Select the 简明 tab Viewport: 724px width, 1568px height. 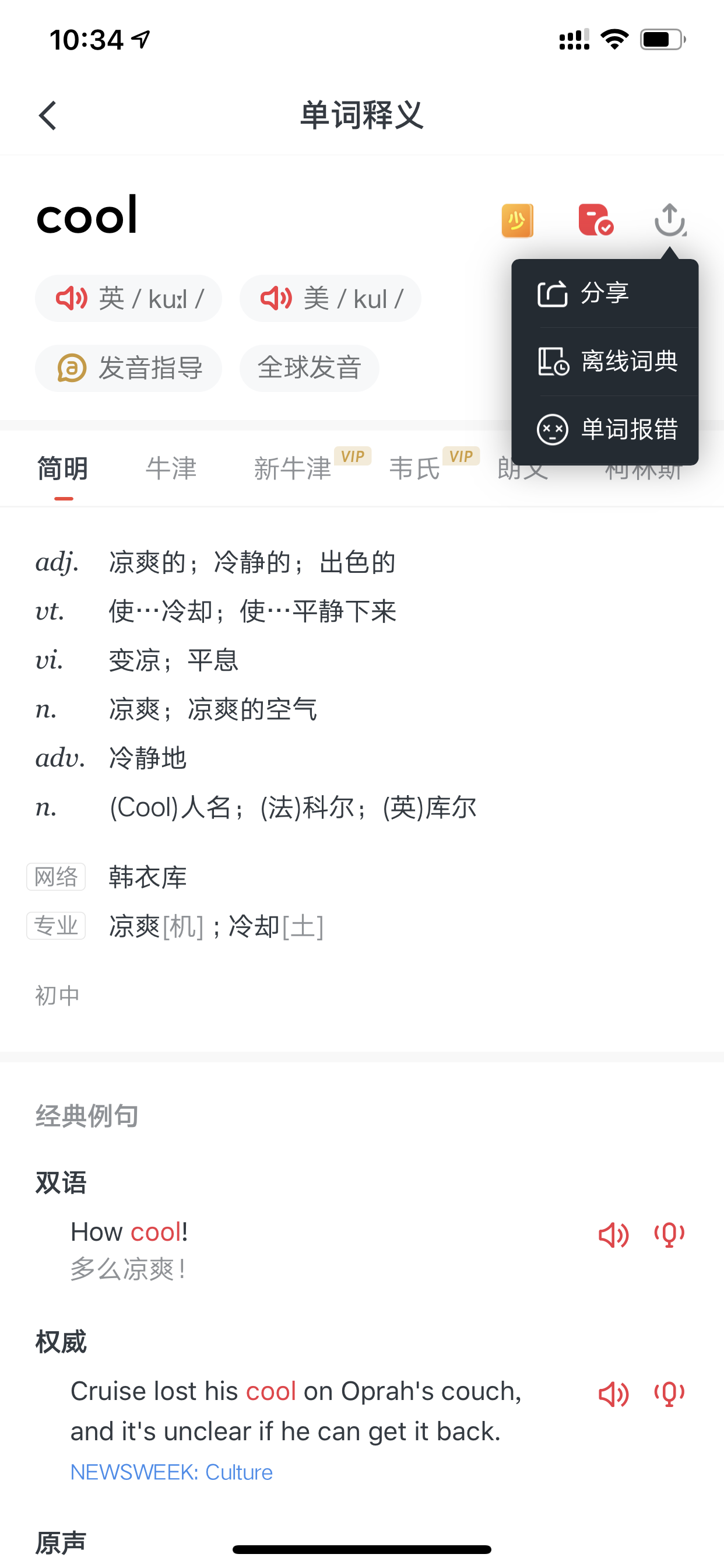click(x=63, y=468)
